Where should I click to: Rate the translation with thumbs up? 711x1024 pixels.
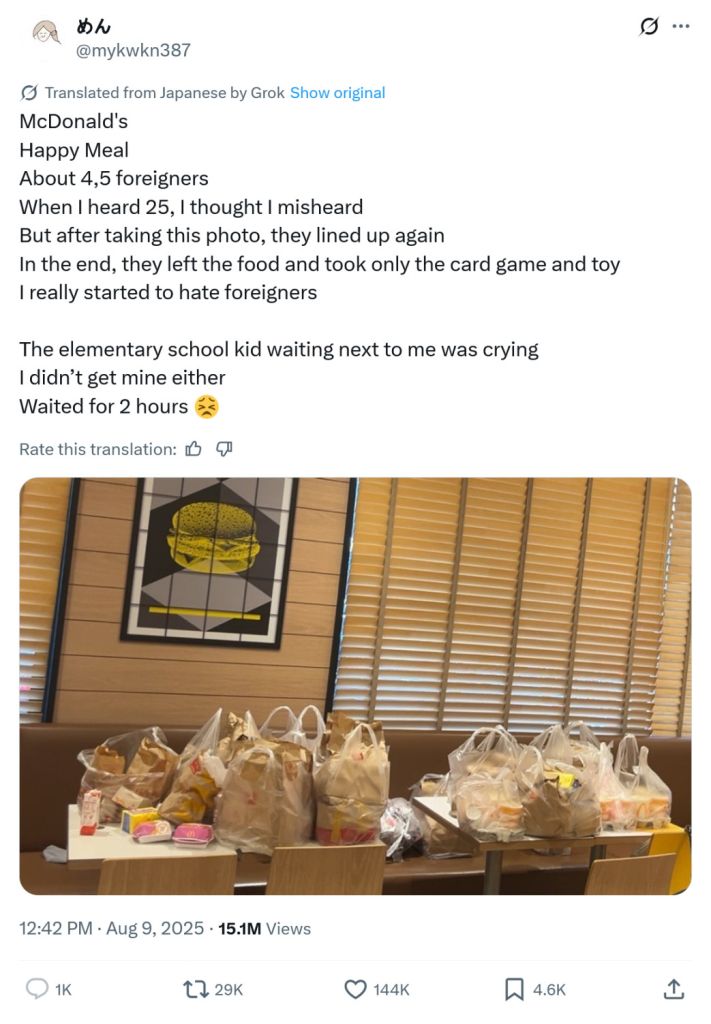[194, 449]
